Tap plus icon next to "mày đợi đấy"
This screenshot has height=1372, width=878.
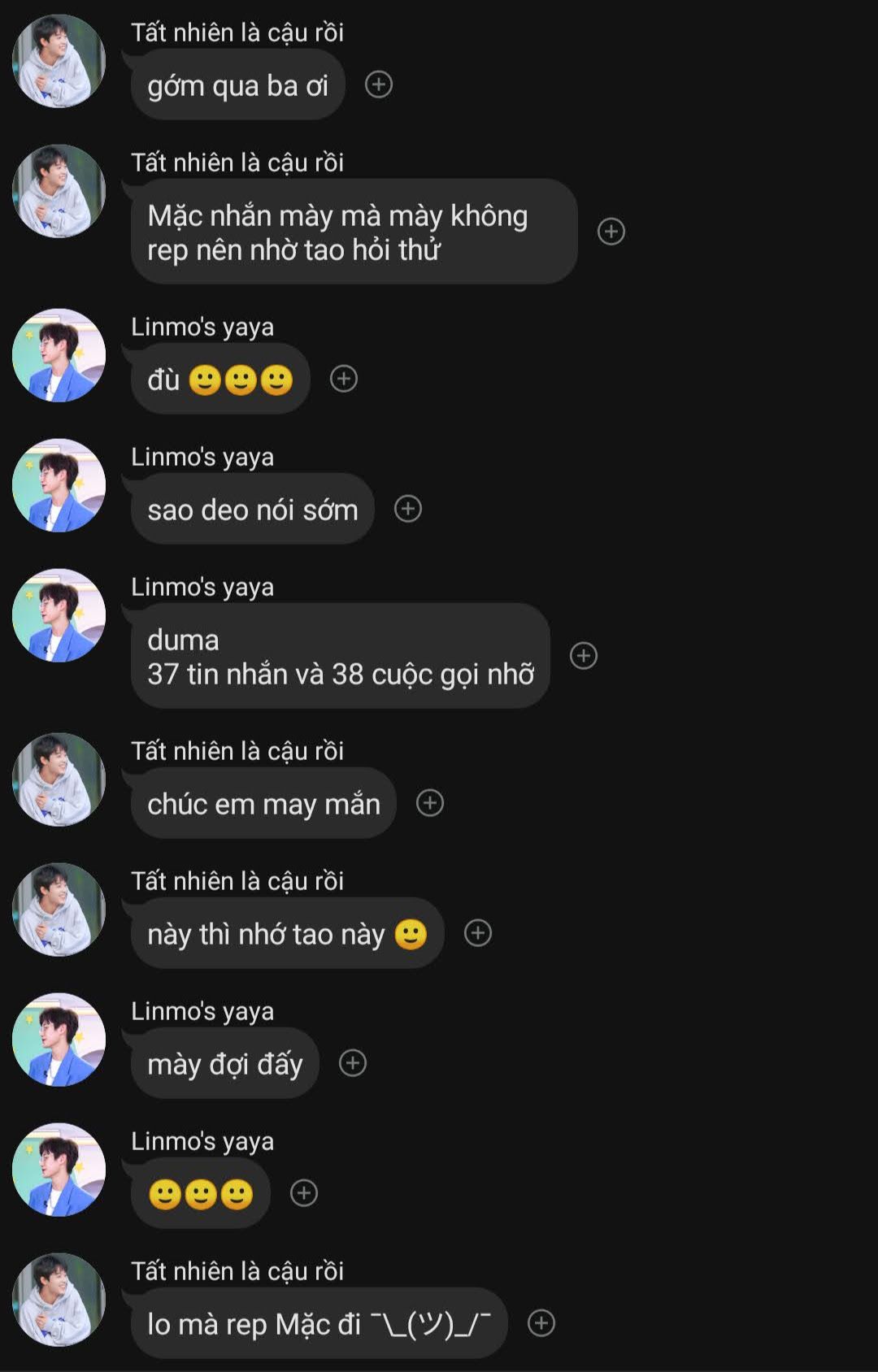pos(353,1063)
